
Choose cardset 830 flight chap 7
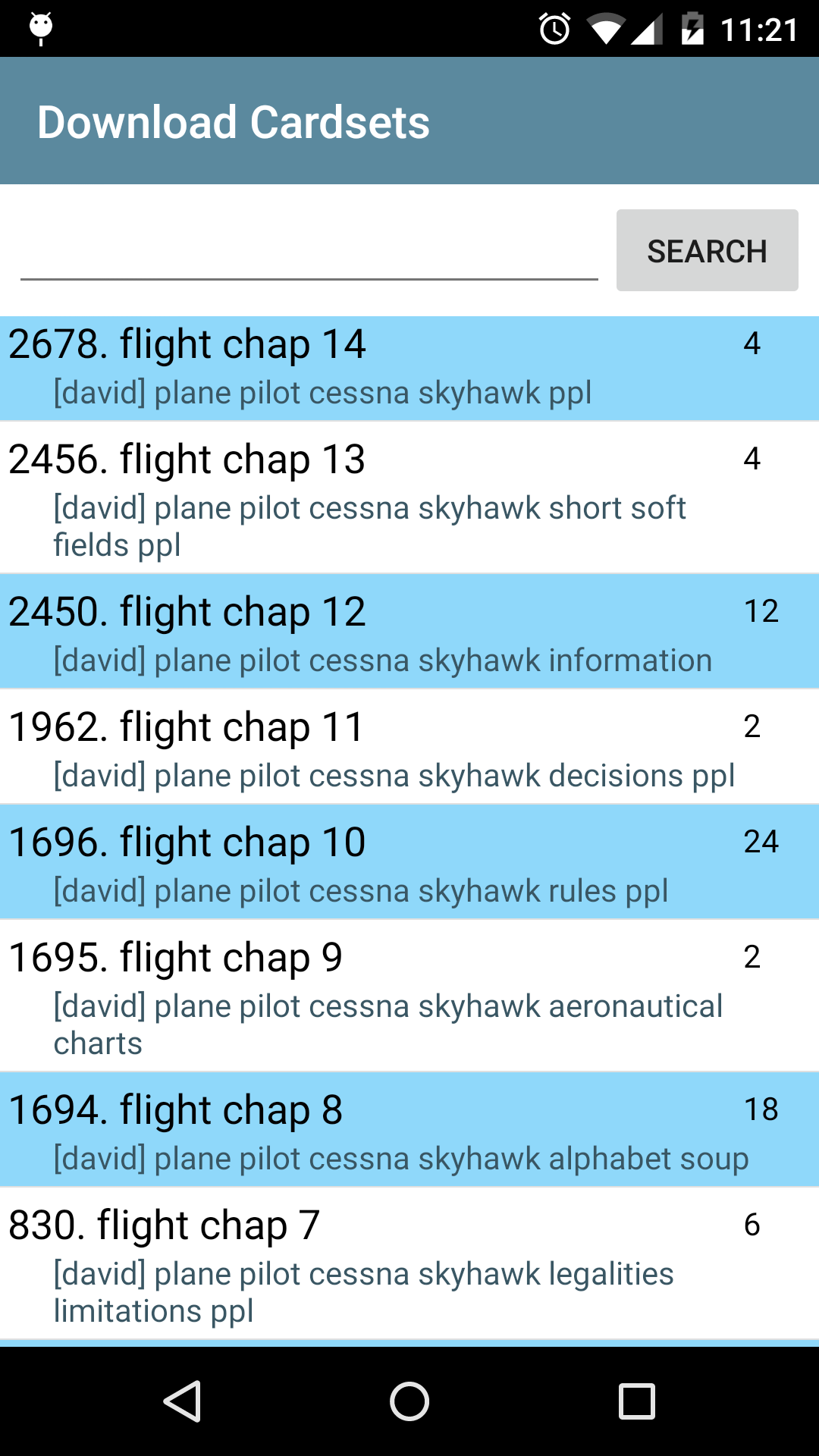point(409,1263)
